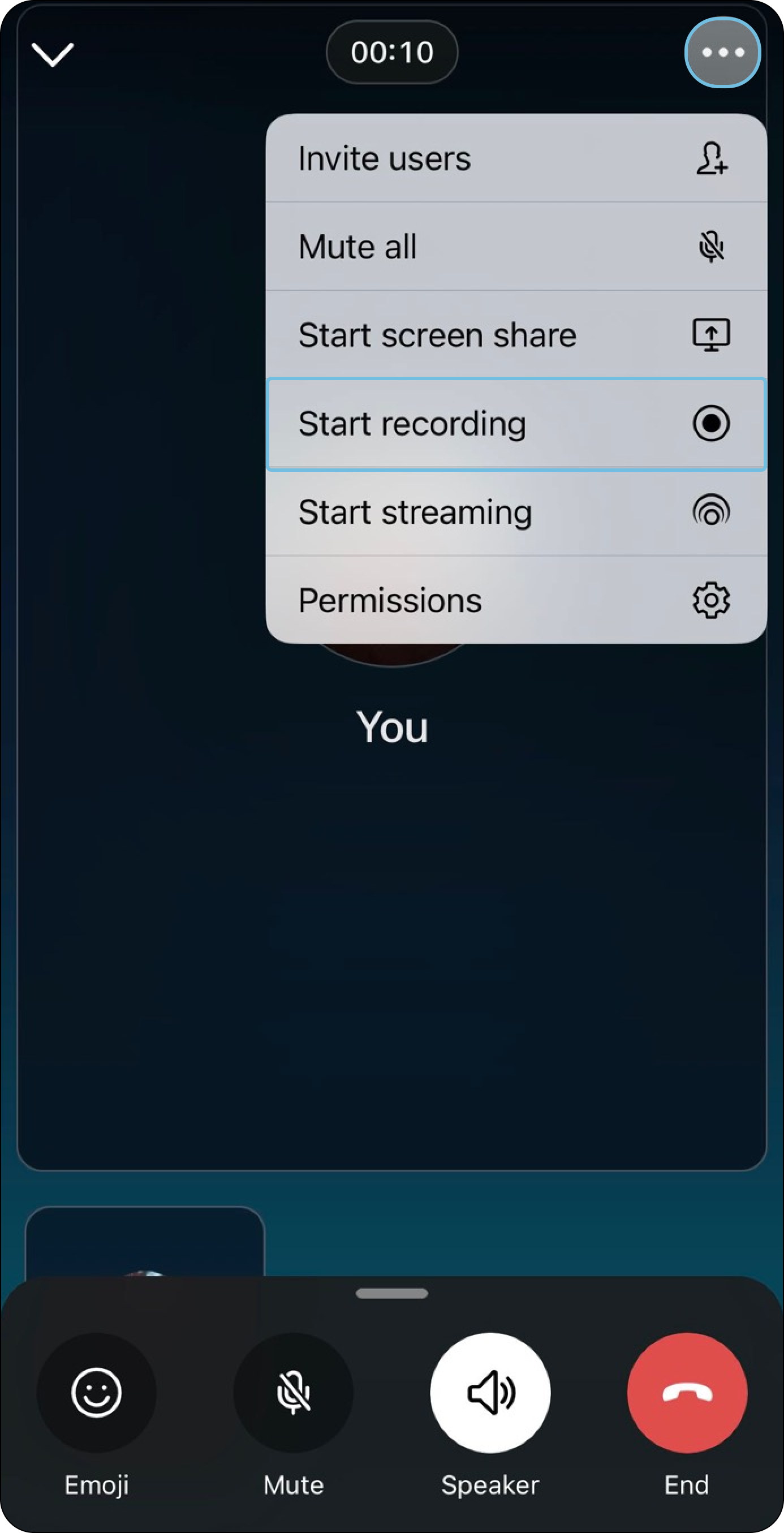The width and height of the screenshot is (784, 1533).
Task: Tap the panel drag handle
Action: [391, 1293]
